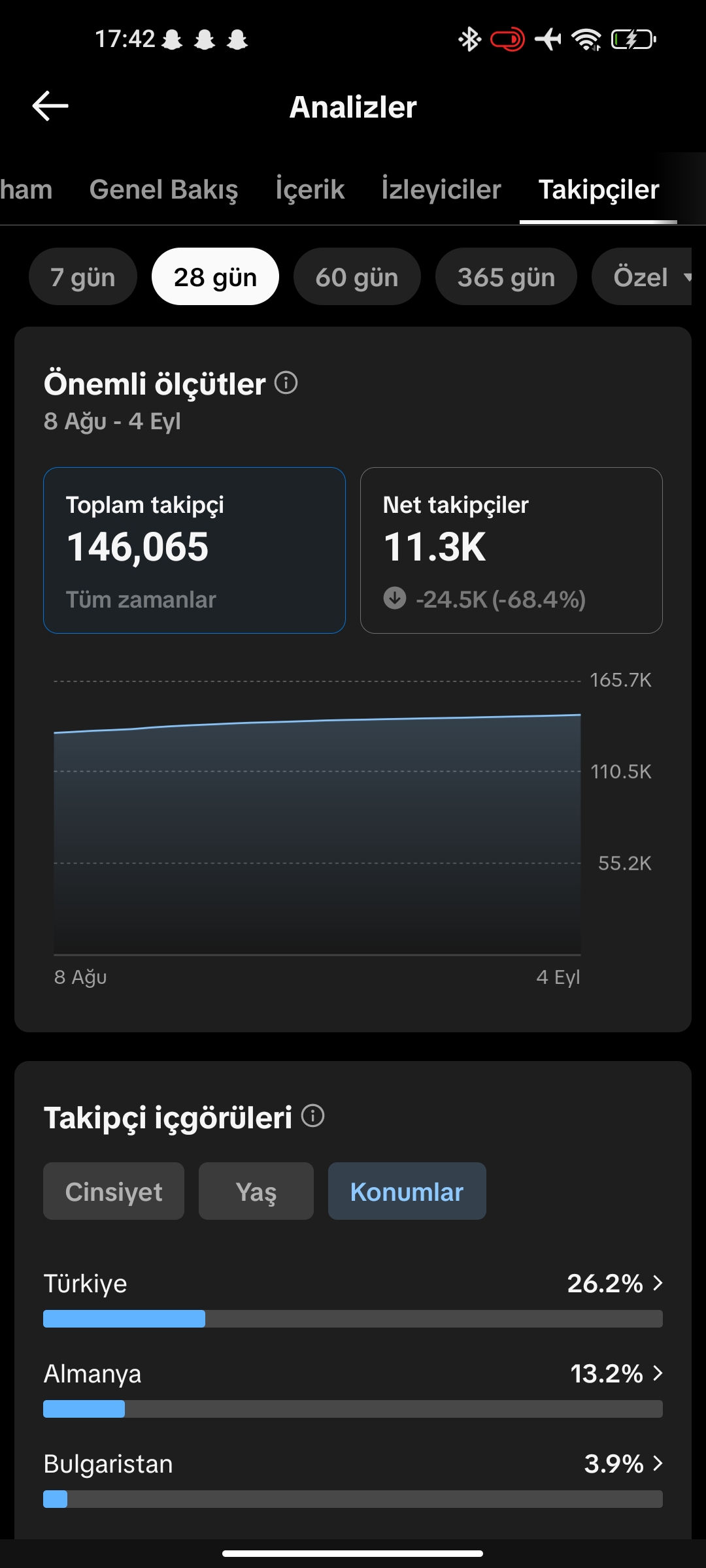Open the İçerik tab
The width and height of the screenshot is (706, 1568).
310,189
